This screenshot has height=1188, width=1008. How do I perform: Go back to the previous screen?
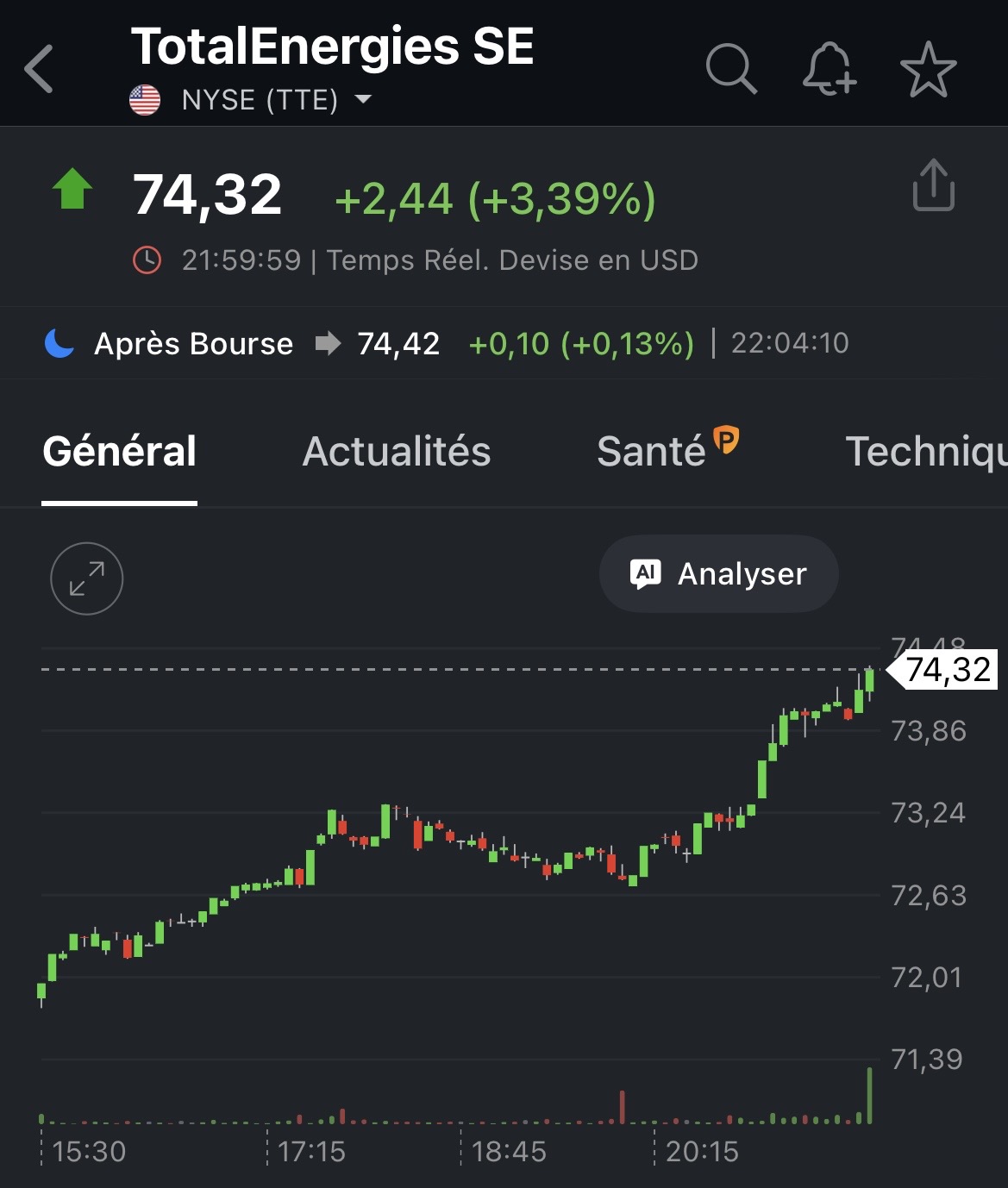[40, 69]
